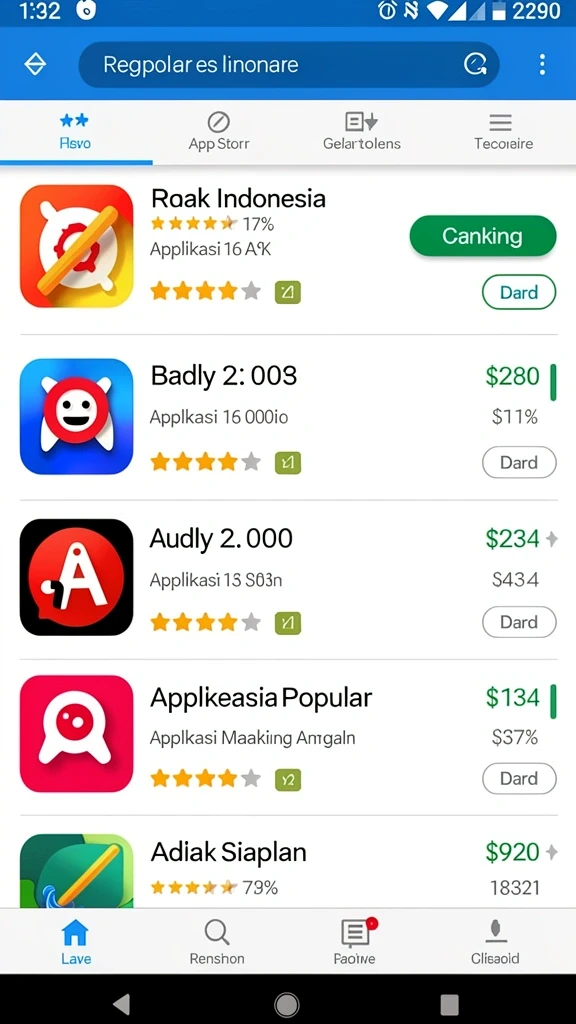This screenshot has height=1024, width=576.
Task: Open the Paoiwe tab with red badge
Action: [356, 942]
